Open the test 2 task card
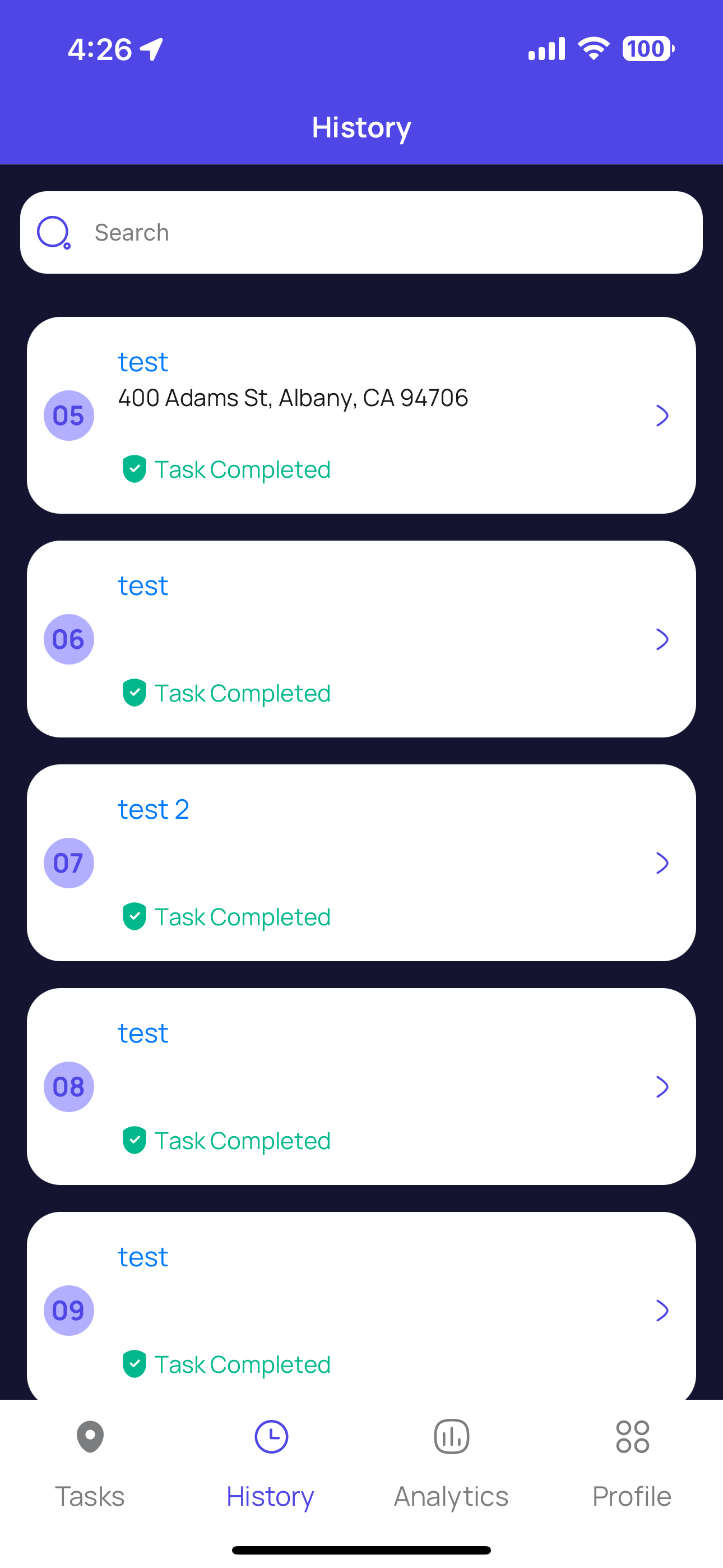This screenshot has width=723, height=1568. click(x=361, y=863)
